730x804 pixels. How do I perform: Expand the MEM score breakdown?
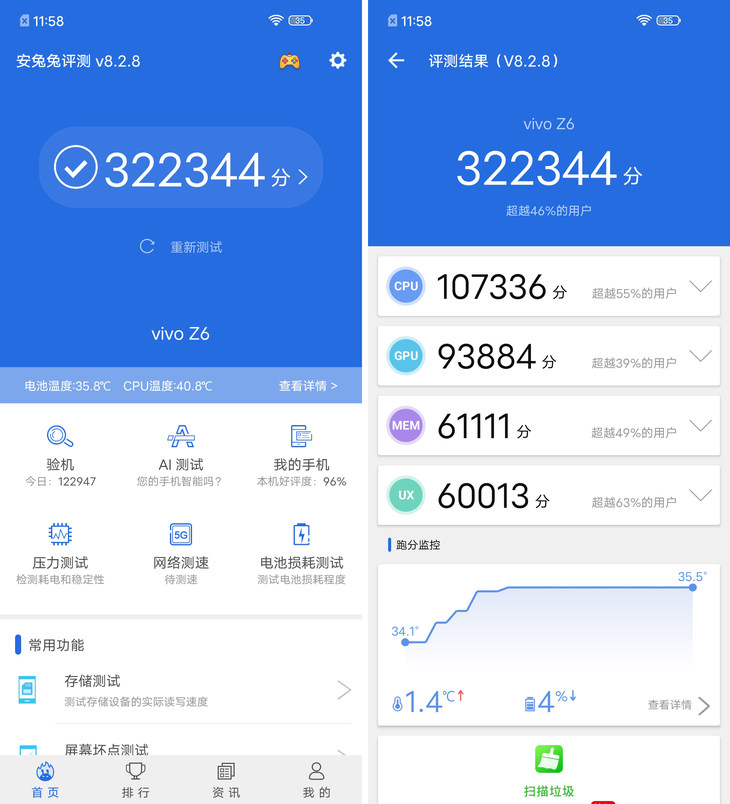tap(700, 426)
